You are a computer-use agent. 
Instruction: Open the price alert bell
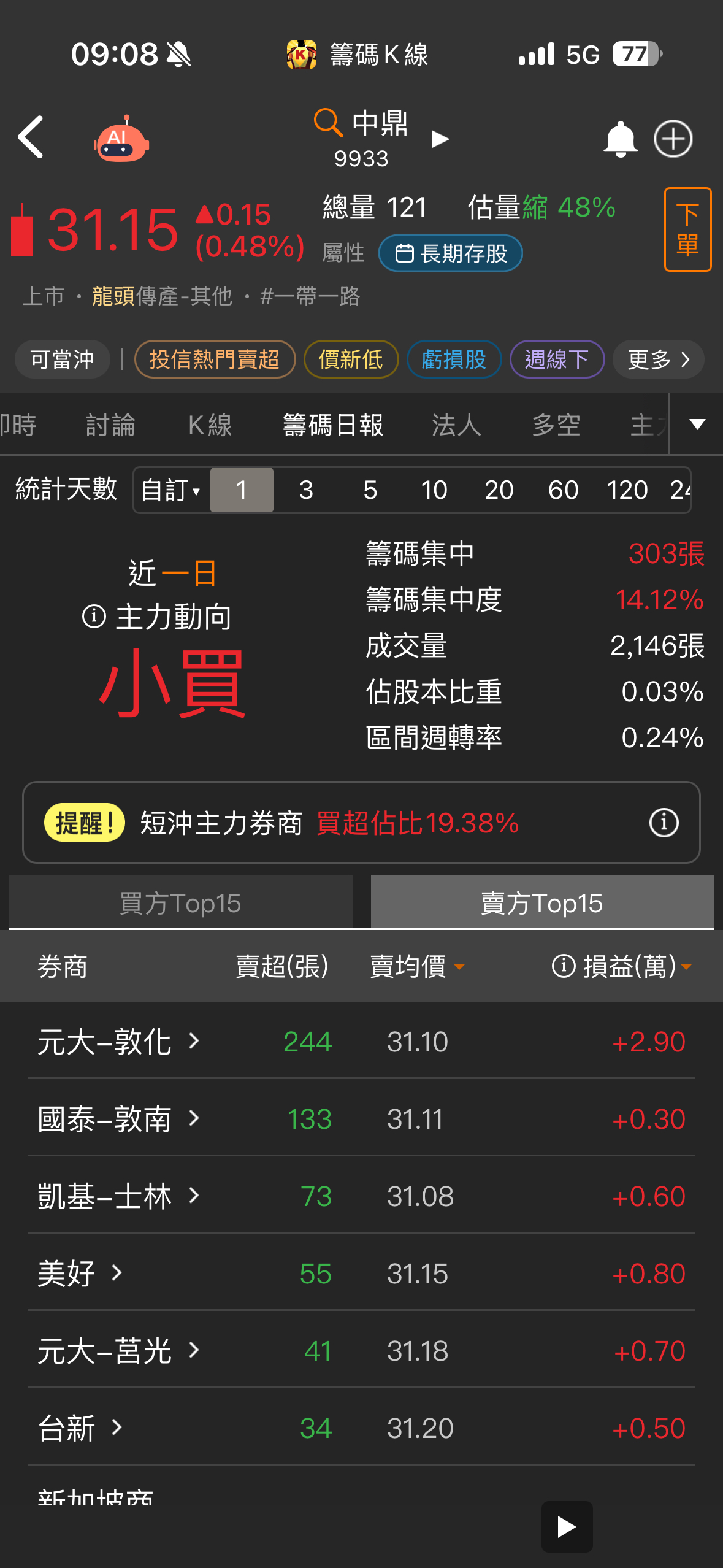point(621,139)
